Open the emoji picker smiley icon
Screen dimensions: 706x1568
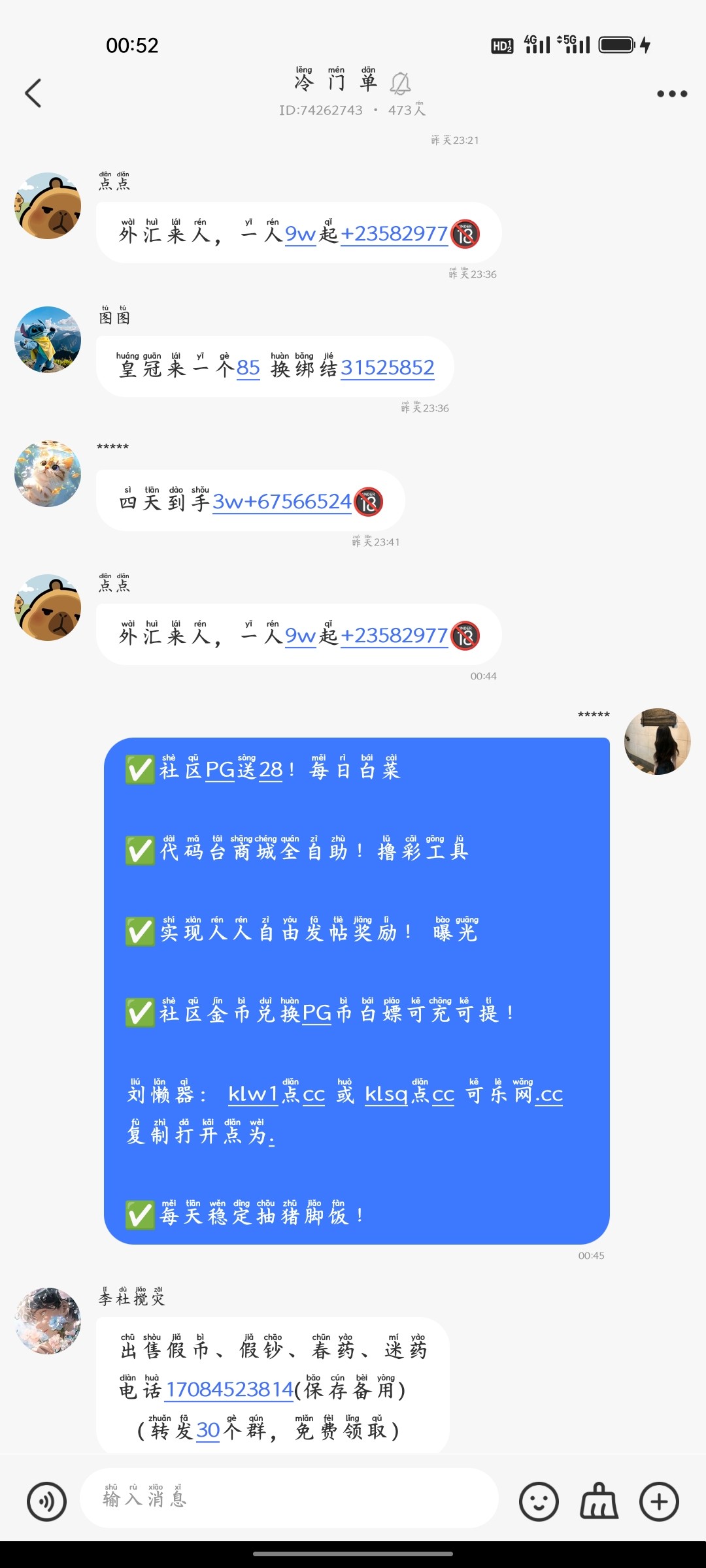(x=539, y=1501)
